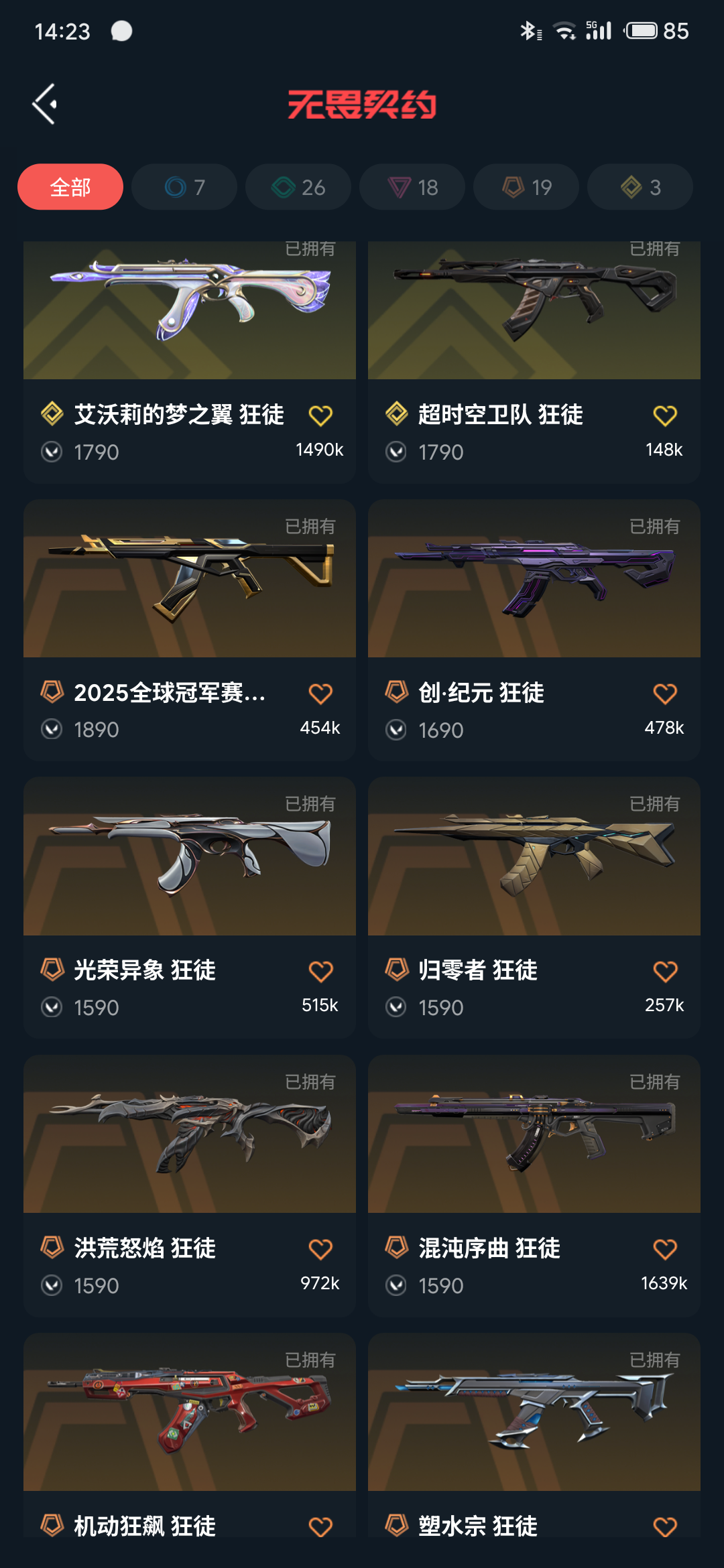Like the 创·纪元 狂徒 skin
The image size is (724, 1568).
[665, 694]
